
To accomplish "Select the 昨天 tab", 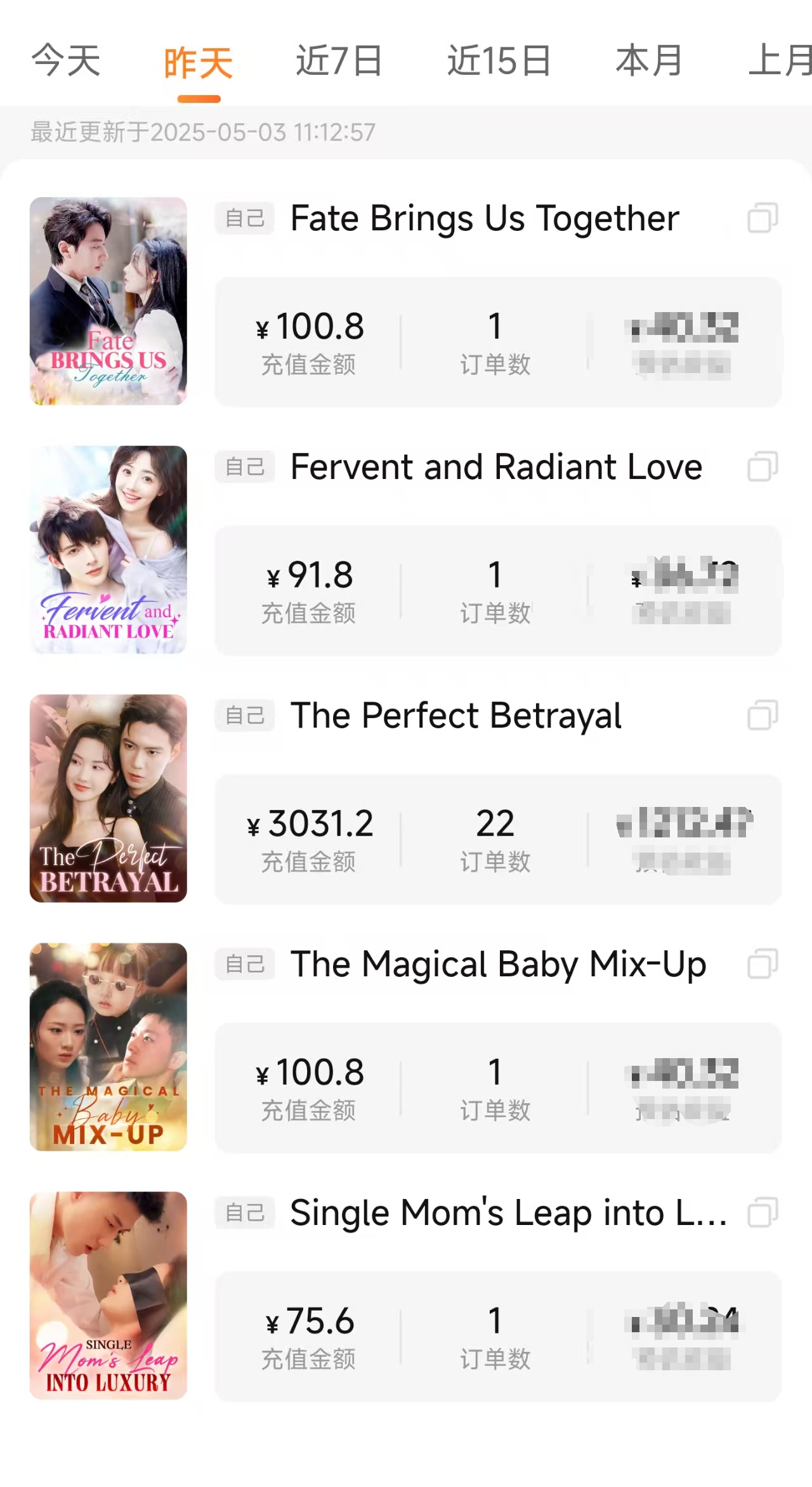I will (x=199, y=63).
